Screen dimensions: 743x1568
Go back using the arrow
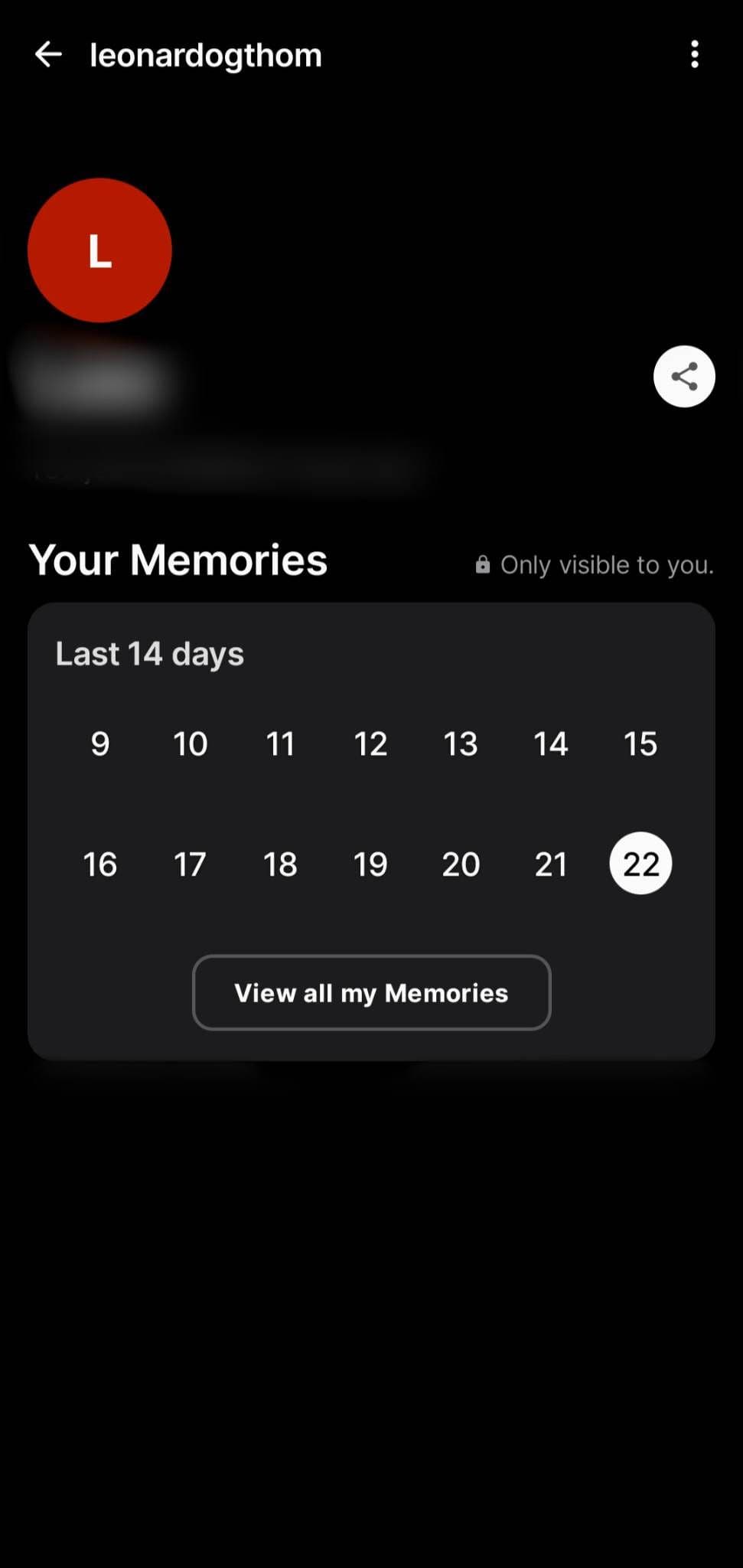(48, 55)
